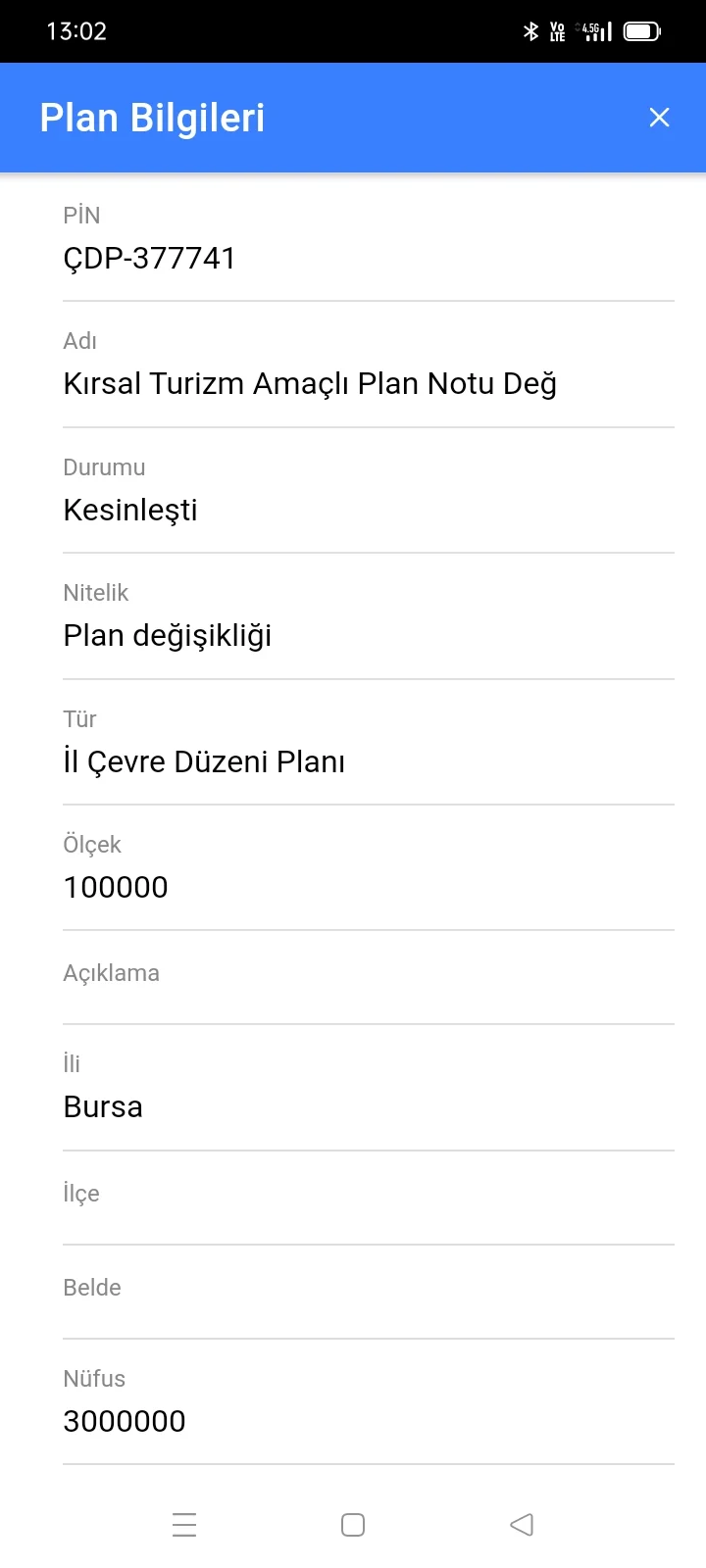Close the Plan Bilgileri dialog
Viewport: 706px width, 1568px height.
click(659, 117)
